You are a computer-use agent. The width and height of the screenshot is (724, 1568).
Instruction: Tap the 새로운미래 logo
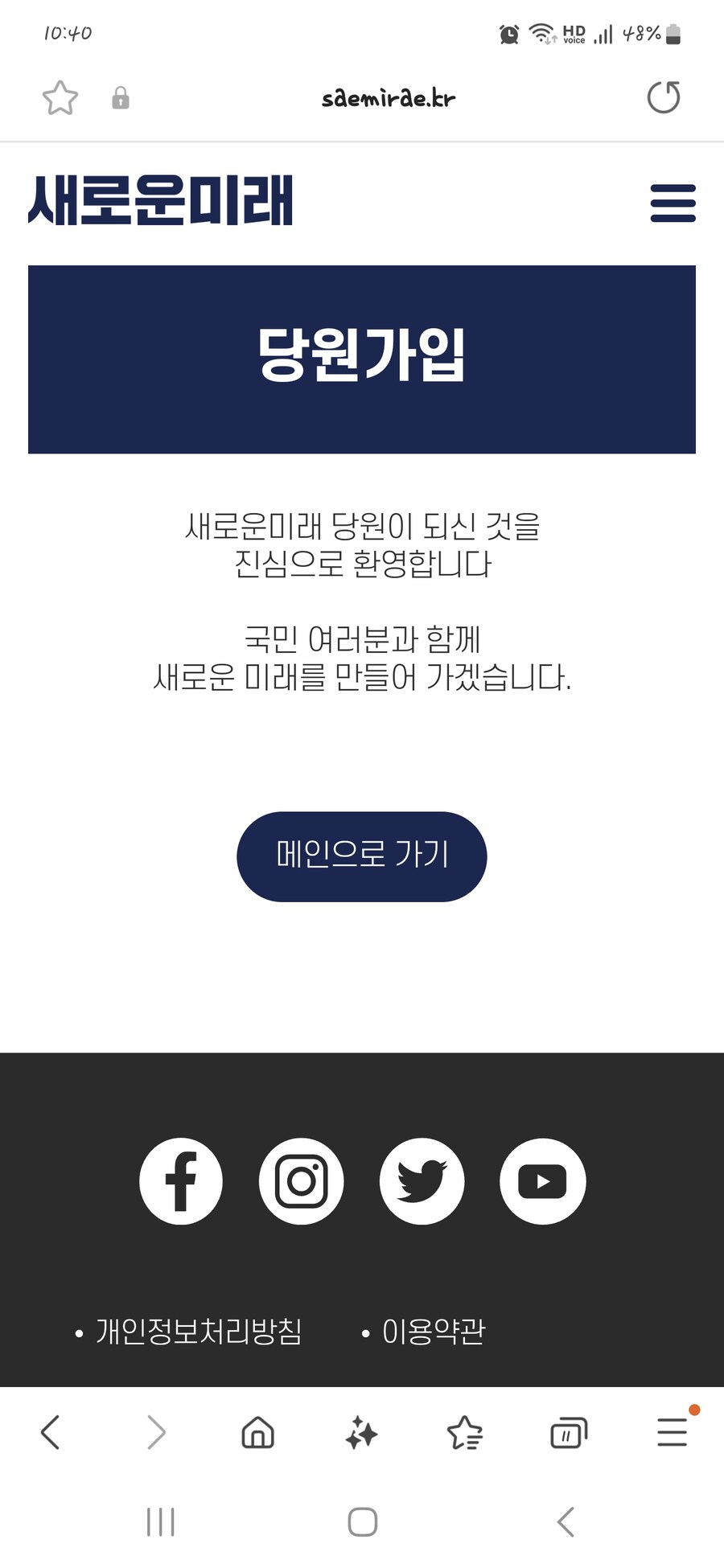(x=161, y=203)
